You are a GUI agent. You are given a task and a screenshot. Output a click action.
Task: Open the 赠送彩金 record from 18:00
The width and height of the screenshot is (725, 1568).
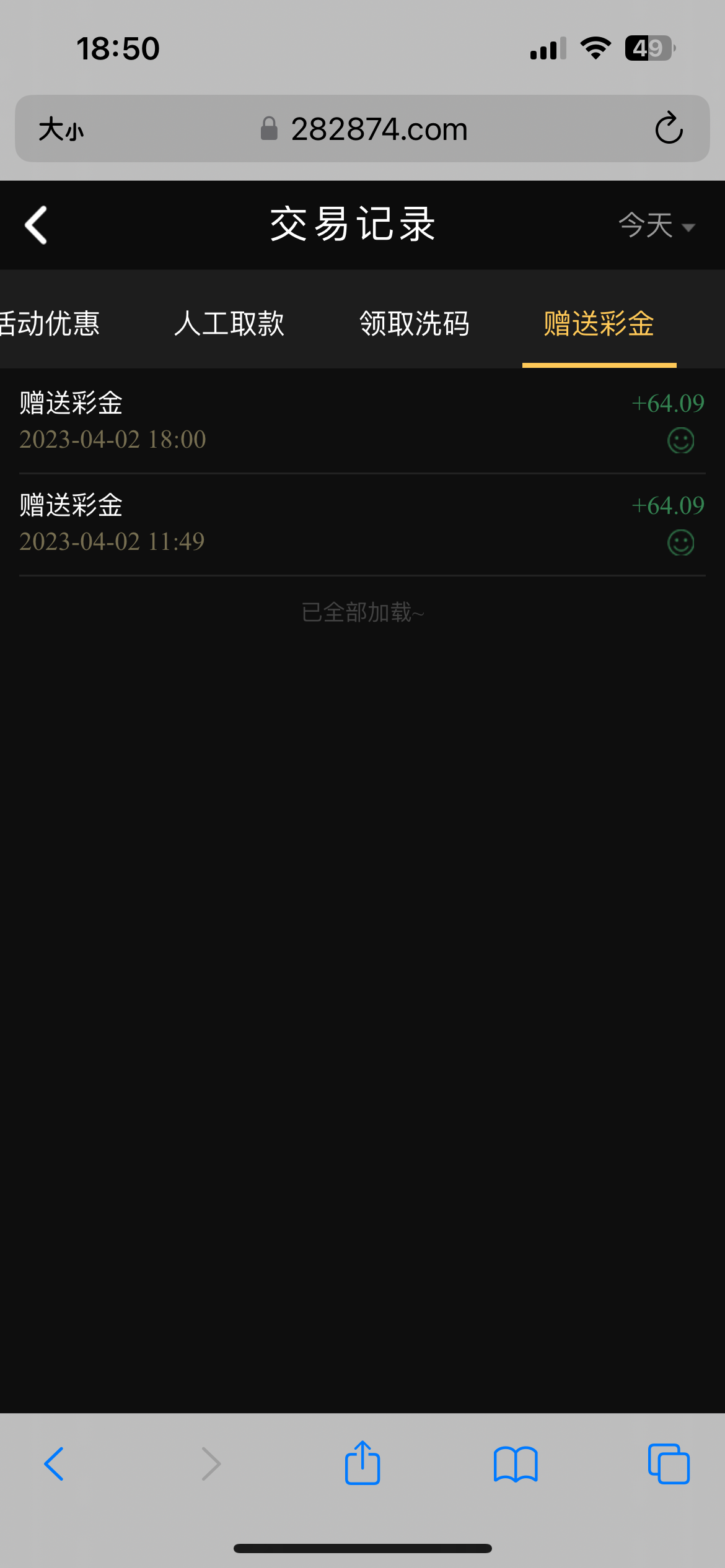pos(362,421)
